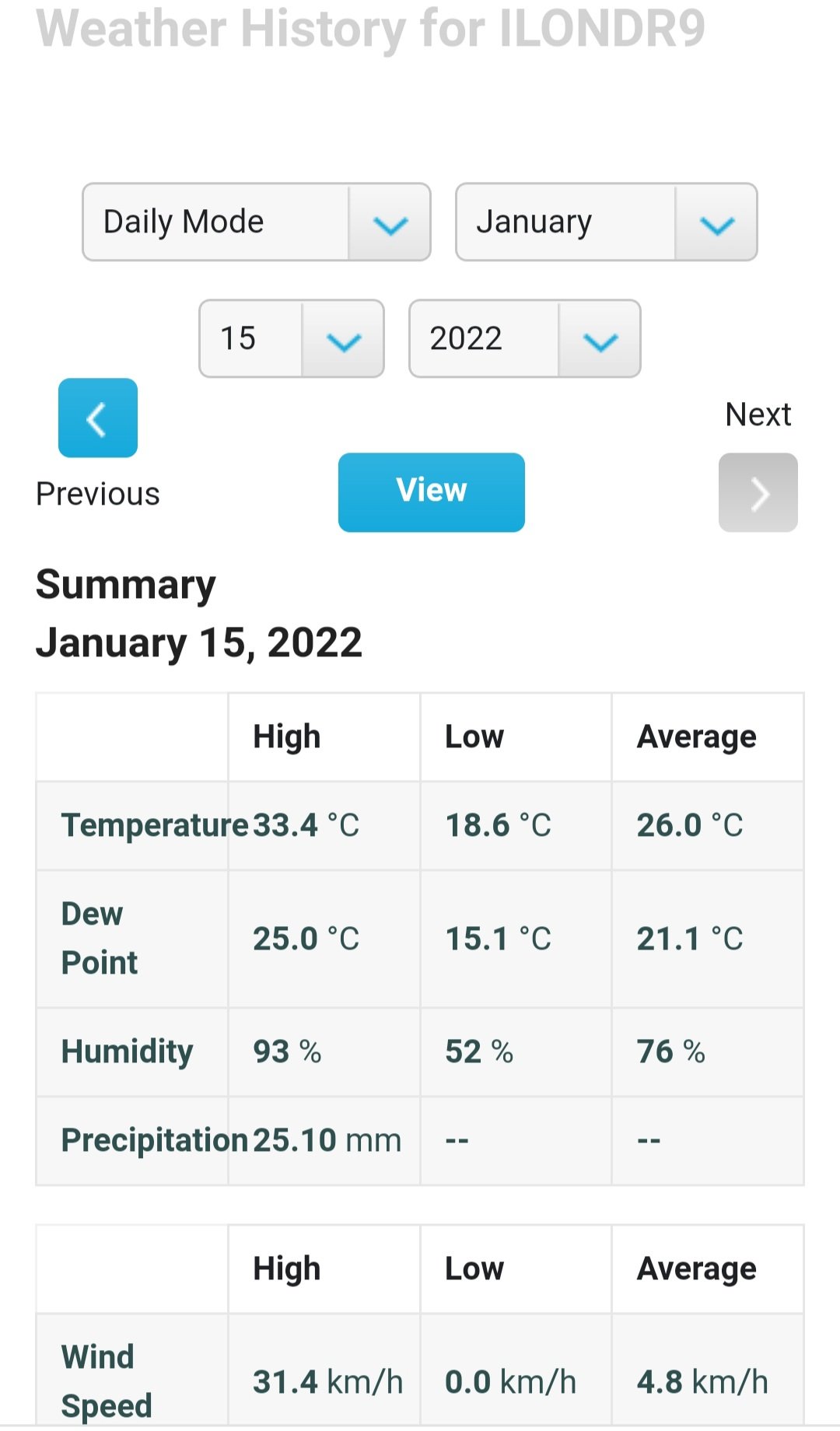Image resolution: width=840 pixels, height=1431 pixels.
Task: Tap the View button
Action: click(x=432, y=492)
